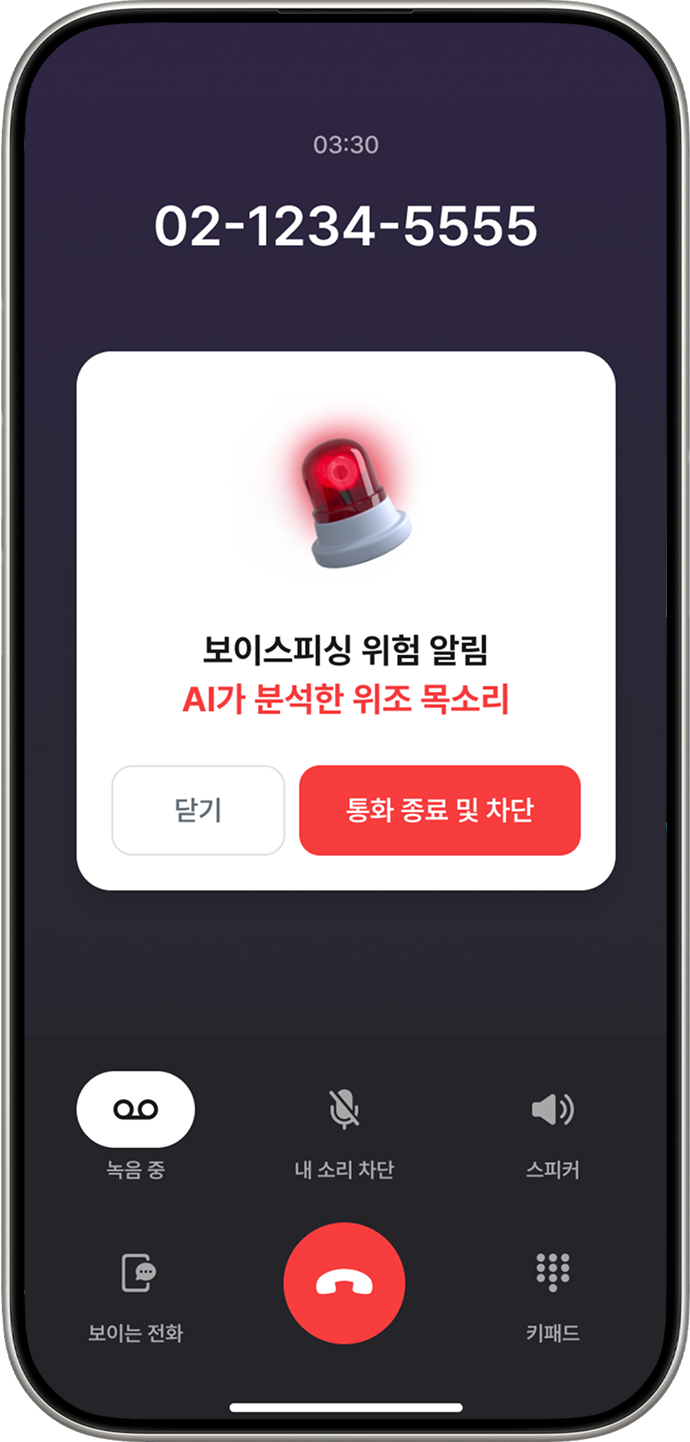The height and width of the screenshot is (1442, 690).
Task: Dismiss the voice phishing alert with 닫기
Action: pyautogui.click(x=198, y=810)
